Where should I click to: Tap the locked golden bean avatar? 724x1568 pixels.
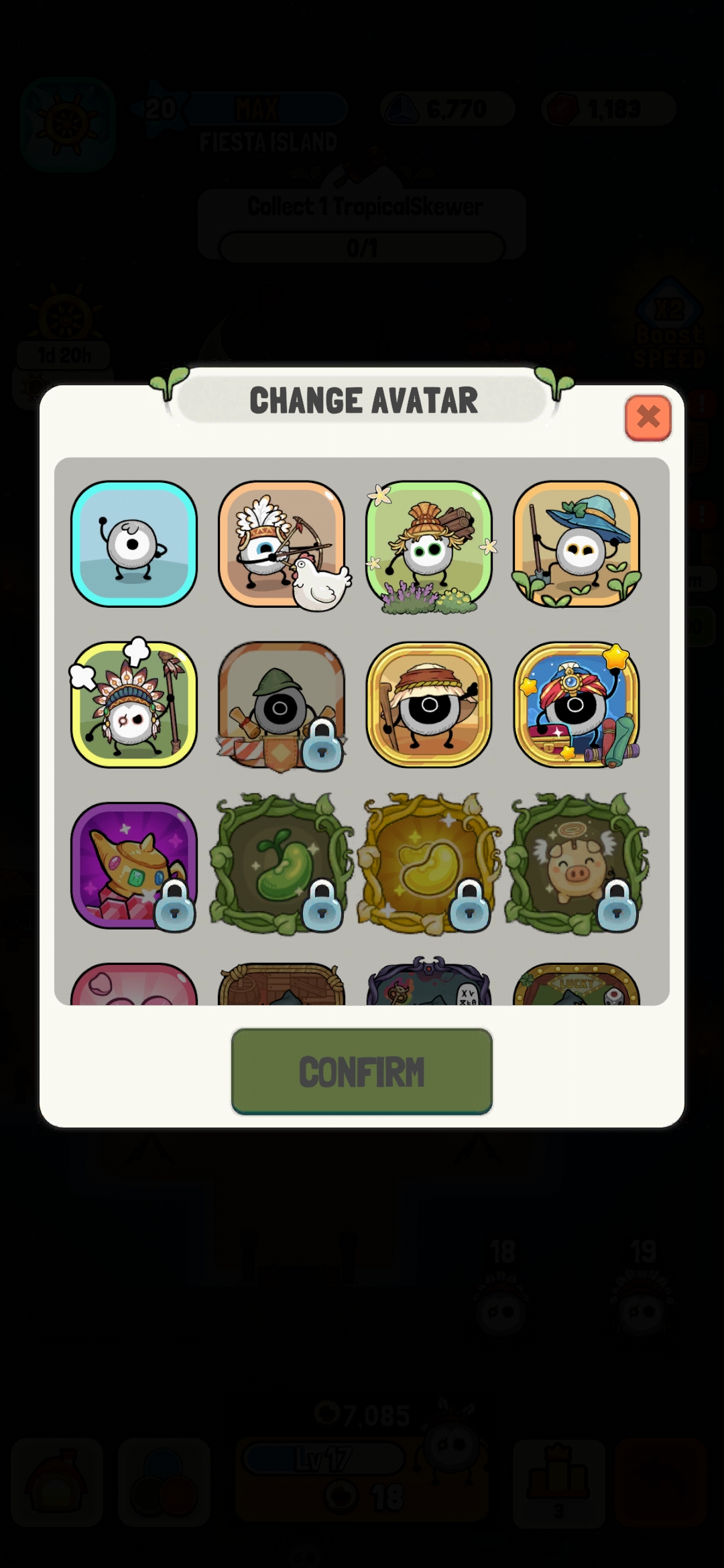429,864
